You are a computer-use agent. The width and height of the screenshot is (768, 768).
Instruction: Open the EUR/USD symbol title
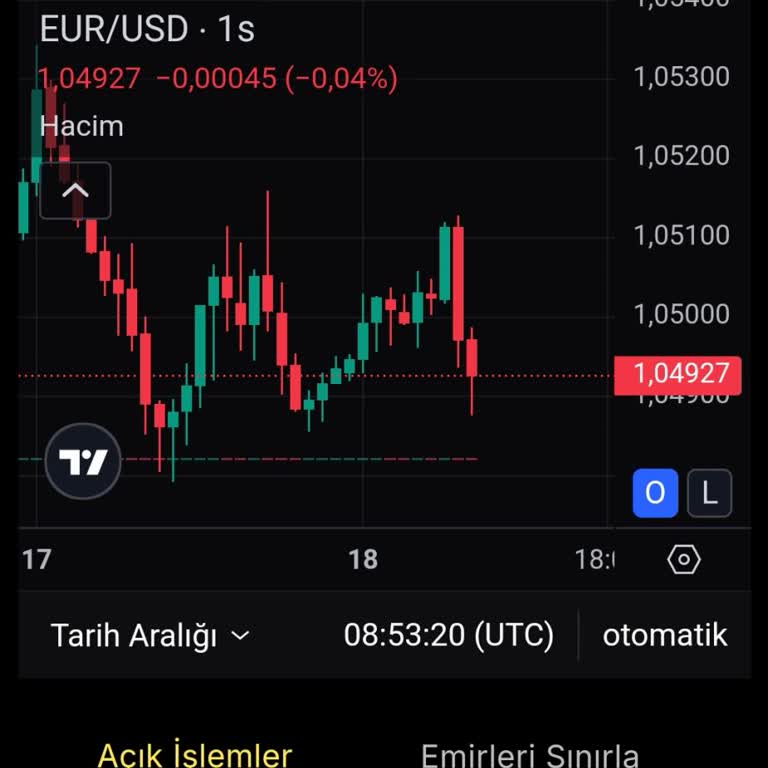[113, 30]
